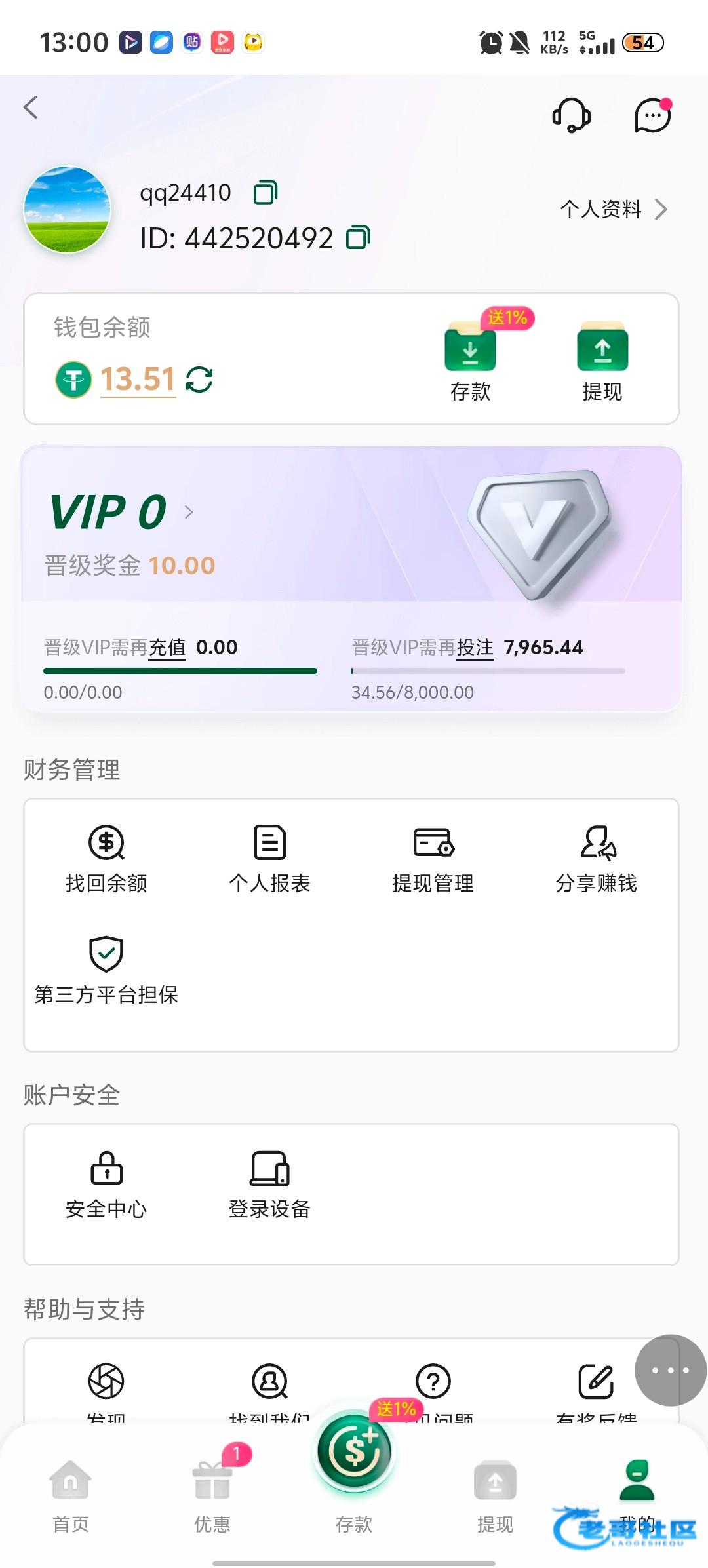
Task: Tap the gray floating three-dots button
Action: coord(670,1370)
